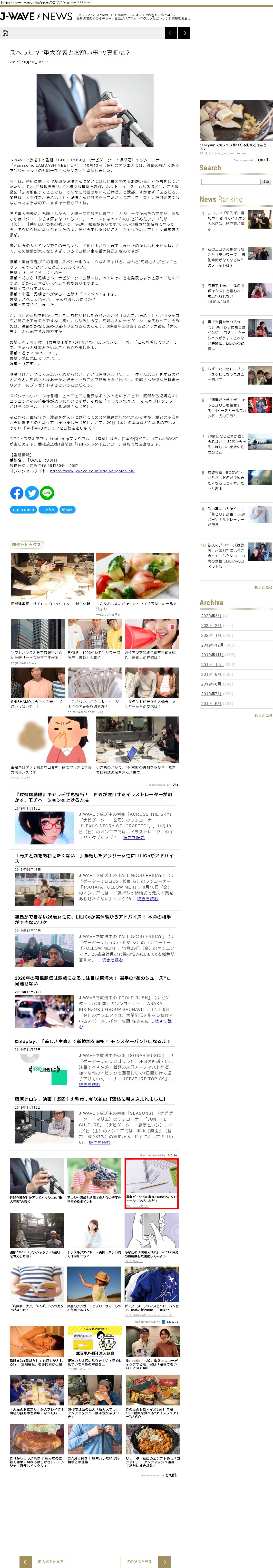Viewport: 273px width, 1568px height.
Task: Go to previous article with left arrow
Action: pos(171,33)
